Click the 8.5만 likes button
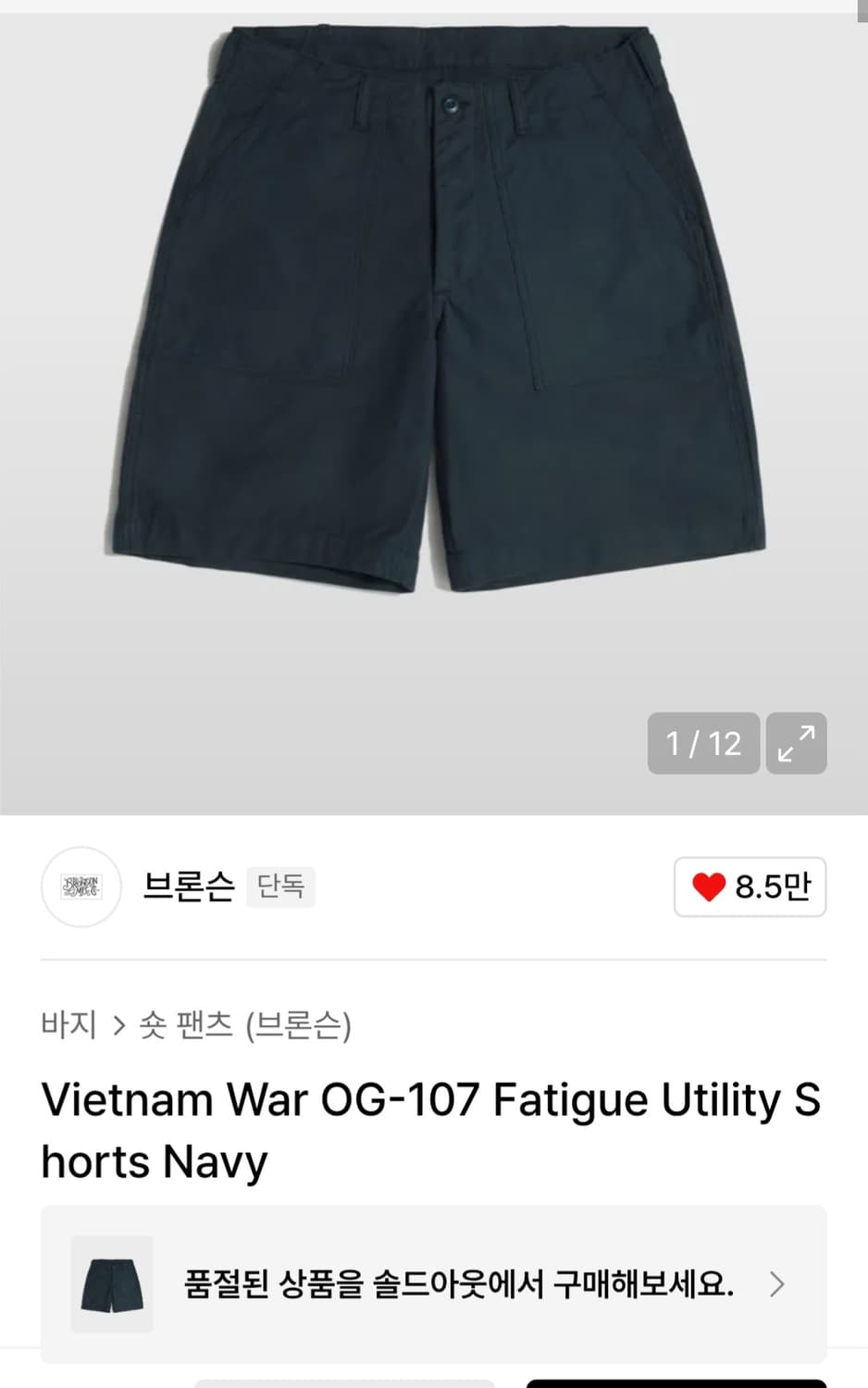Screen dimensions: 868x1388 (x=750, y=886)
